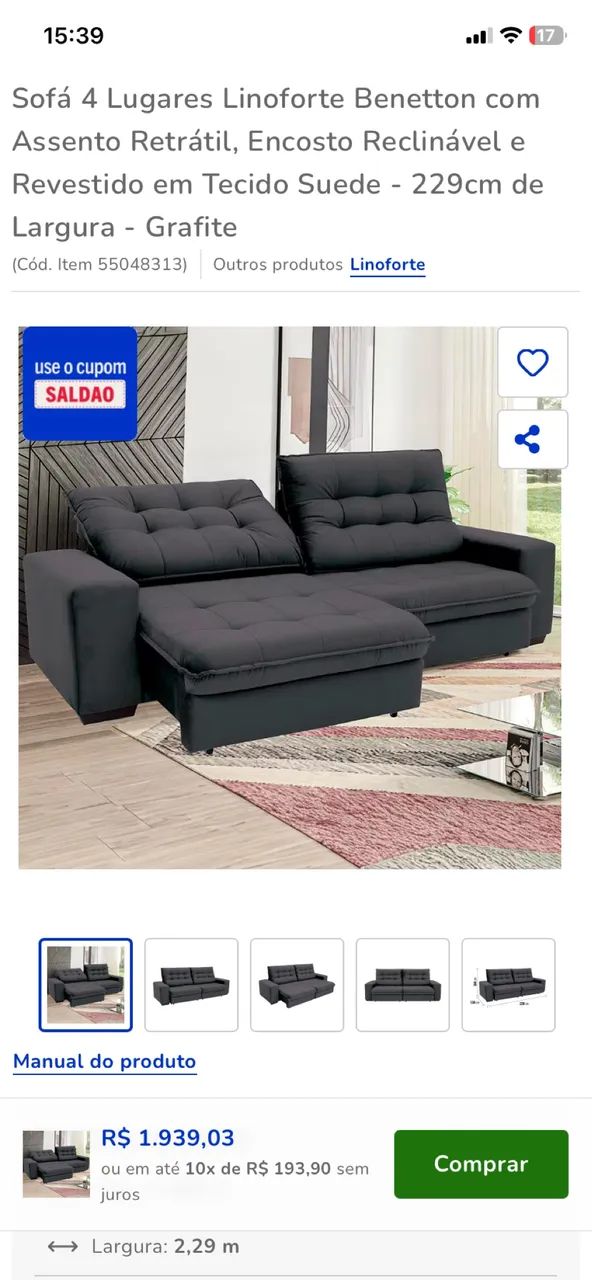
Task: Open the Manual do produto link
Action: click(x=104, y=1062)
